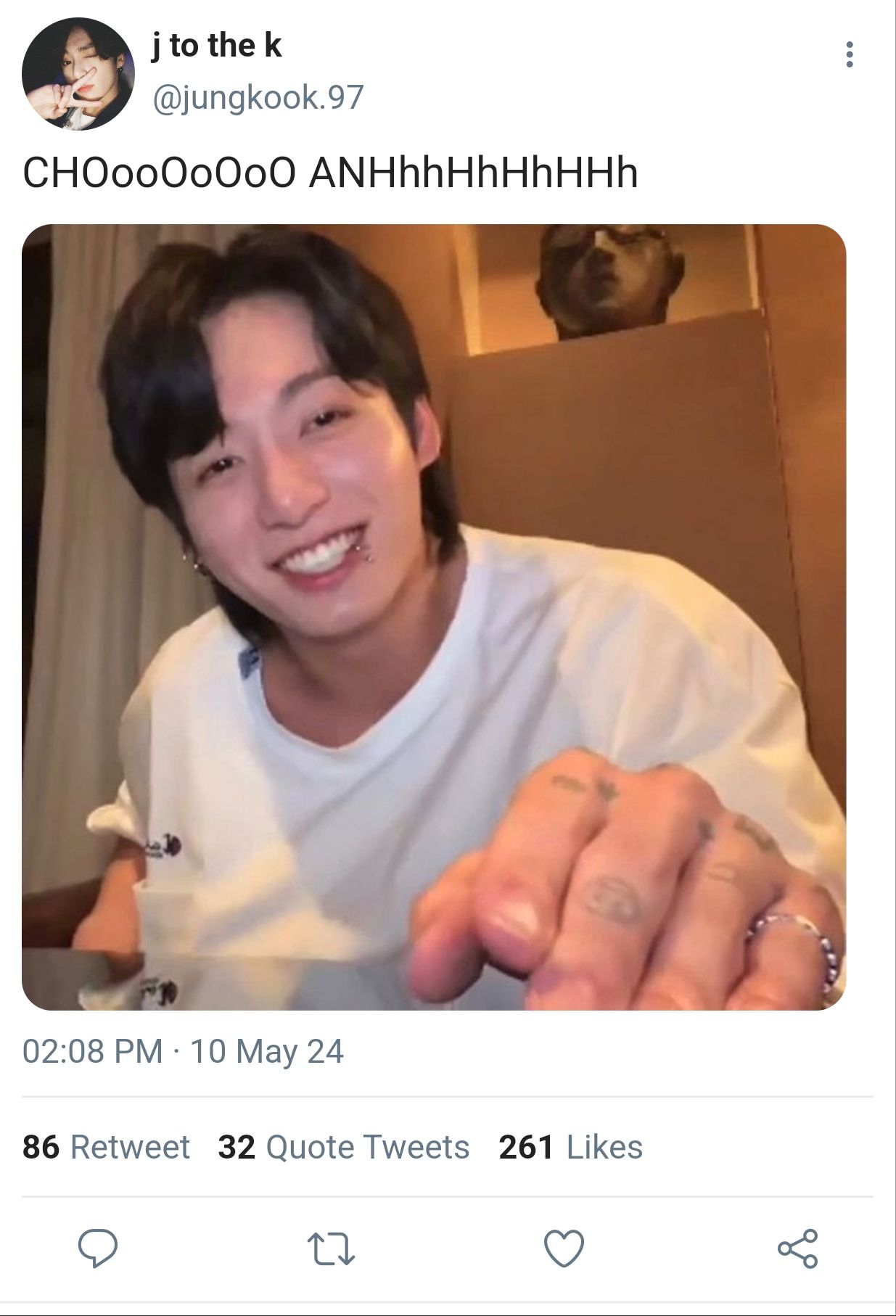Open the @jungkook.97 profile handle
Viewport: 896px width, 1316px height.
[258, 97]
